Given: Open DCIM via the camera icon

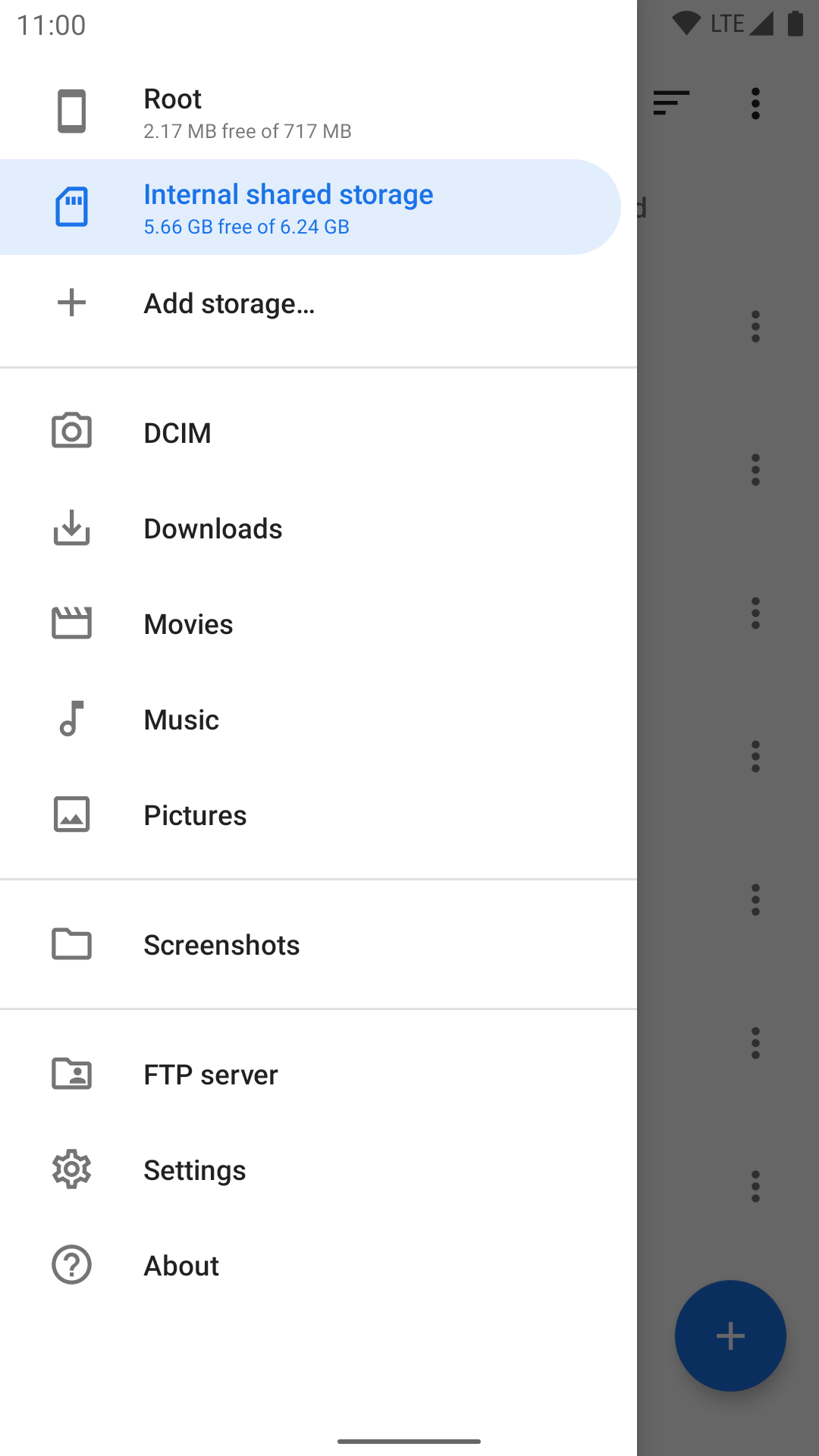Looking at the screenshot, I should pyautogui.click(x=71, y=432).
